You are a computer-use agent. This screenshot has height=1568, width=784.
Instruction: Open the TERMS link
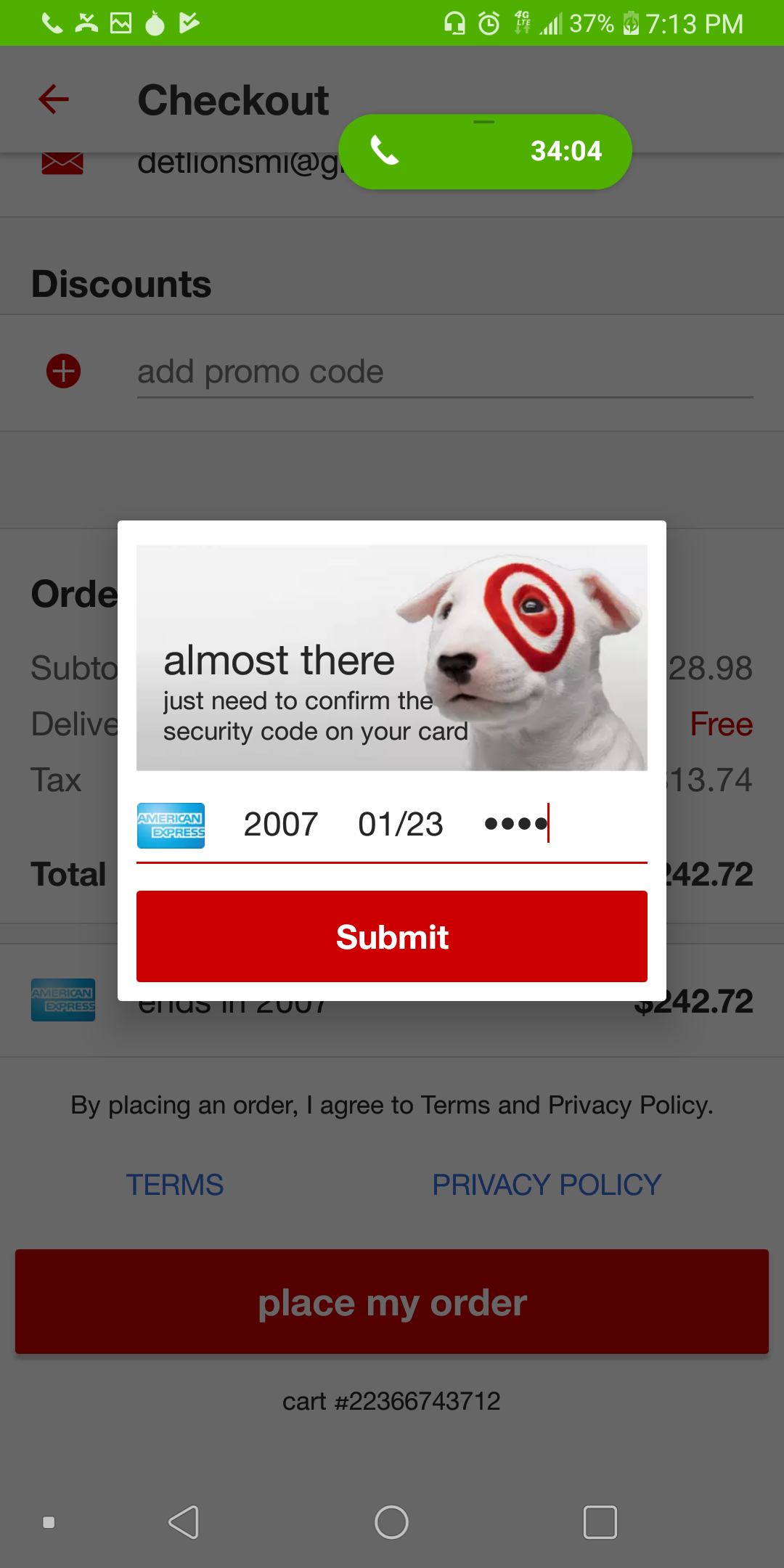click(175, 1185)
